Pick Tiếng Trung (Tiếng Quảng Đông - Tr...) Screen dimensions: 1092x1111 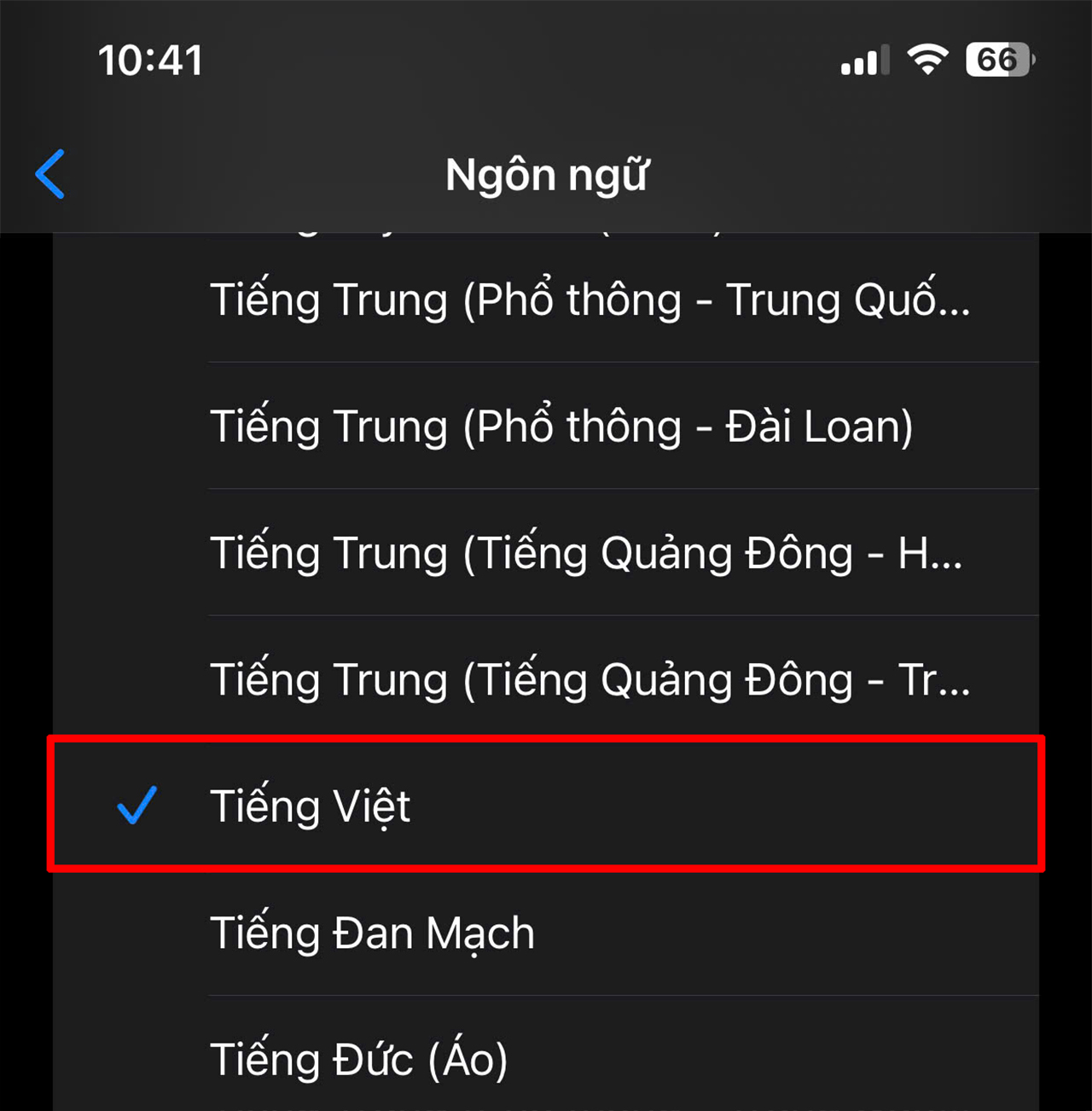click(x=589, y=680)
